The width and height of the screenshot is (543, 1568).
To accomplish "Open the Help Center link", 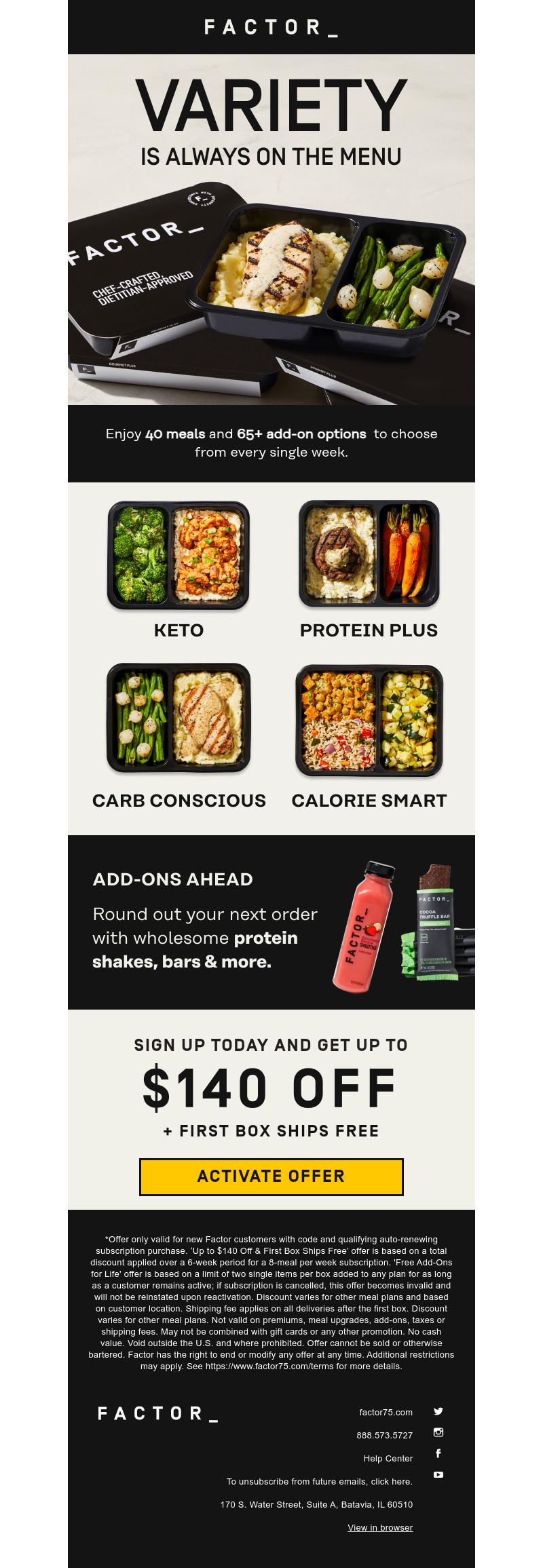I will 388,1458.
